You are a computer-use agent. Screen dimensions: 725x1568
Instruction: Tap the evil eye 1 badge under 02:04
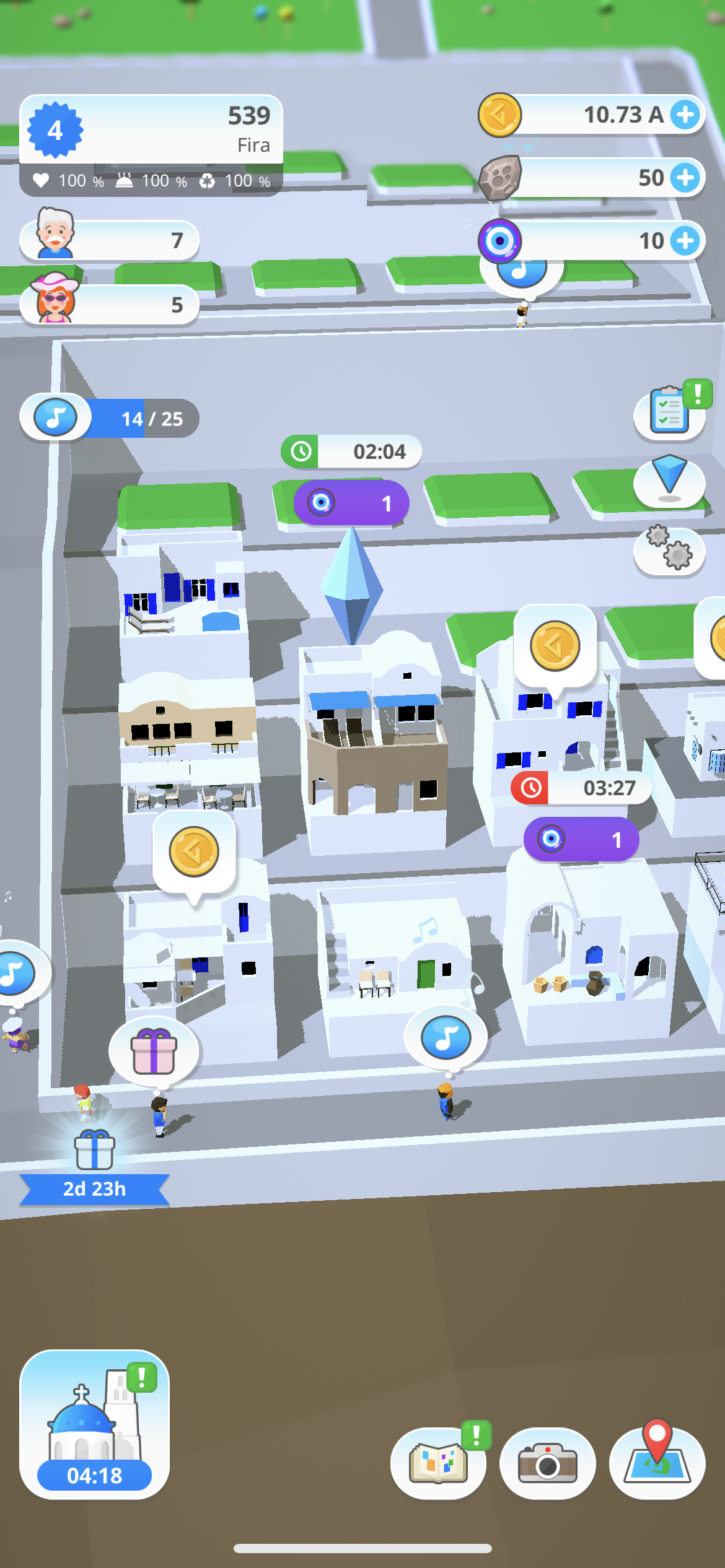(351, 503)
